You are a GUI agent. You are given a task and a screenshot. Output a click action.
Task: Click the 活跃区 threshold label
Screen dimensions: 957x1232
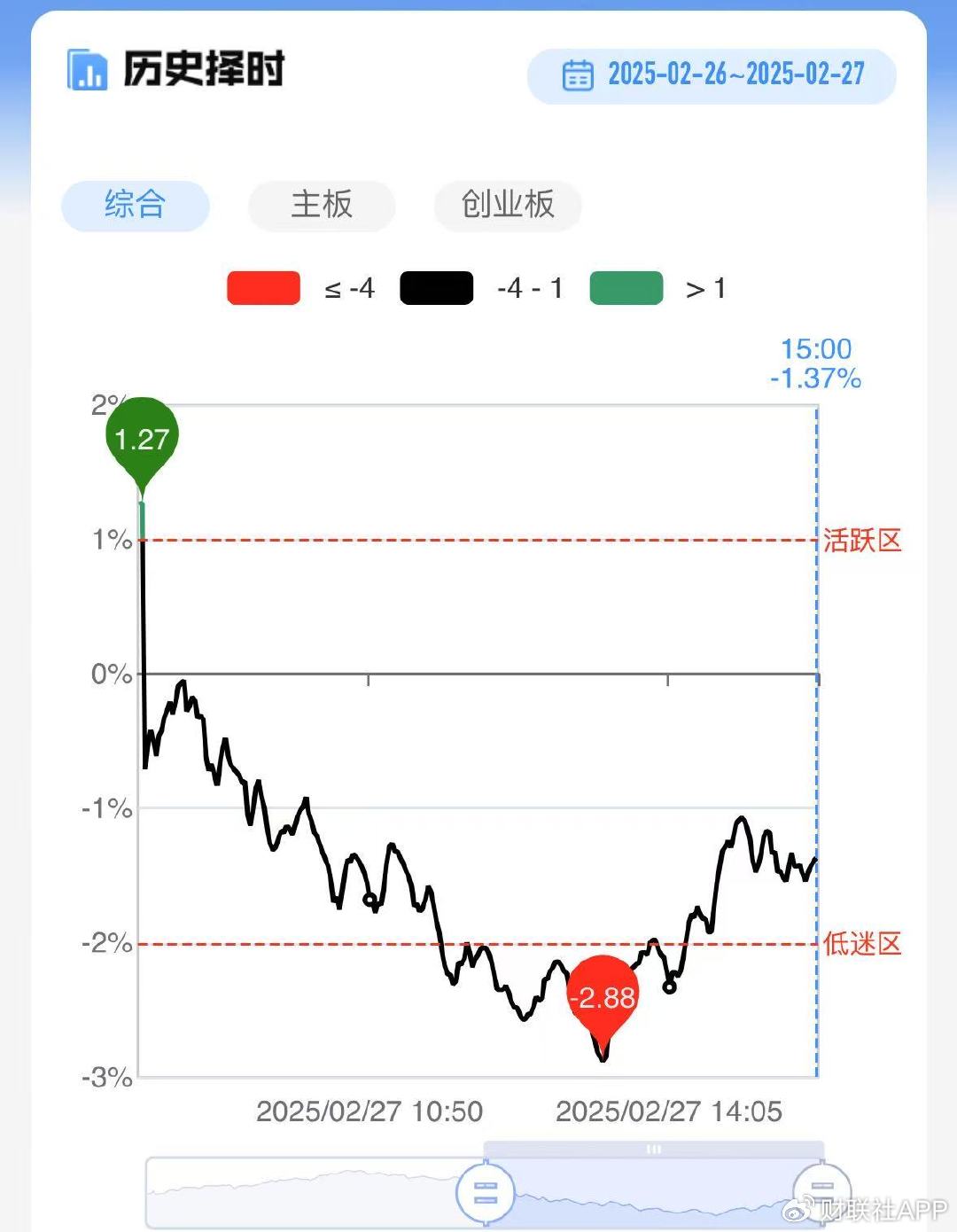860,542
